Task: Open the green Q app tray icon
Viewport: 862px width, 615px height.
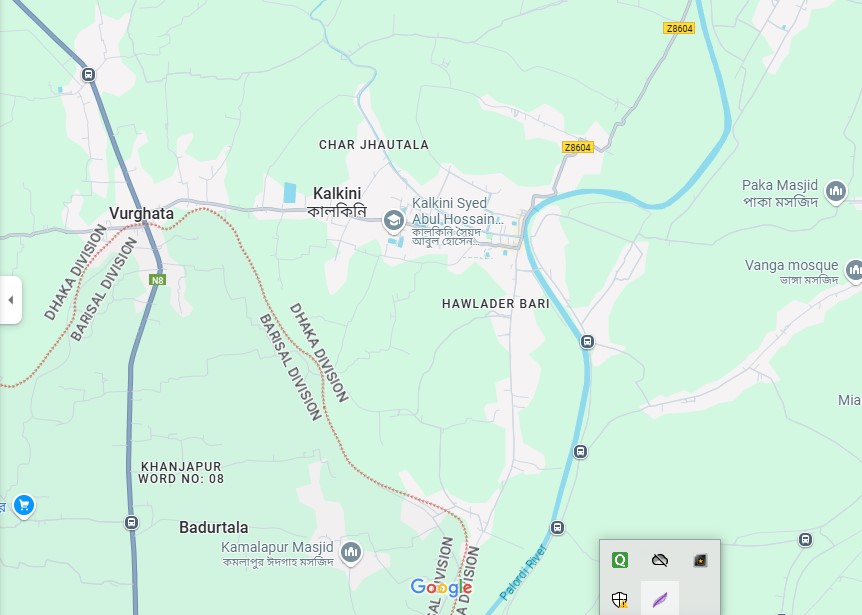Action: point(620,560)
